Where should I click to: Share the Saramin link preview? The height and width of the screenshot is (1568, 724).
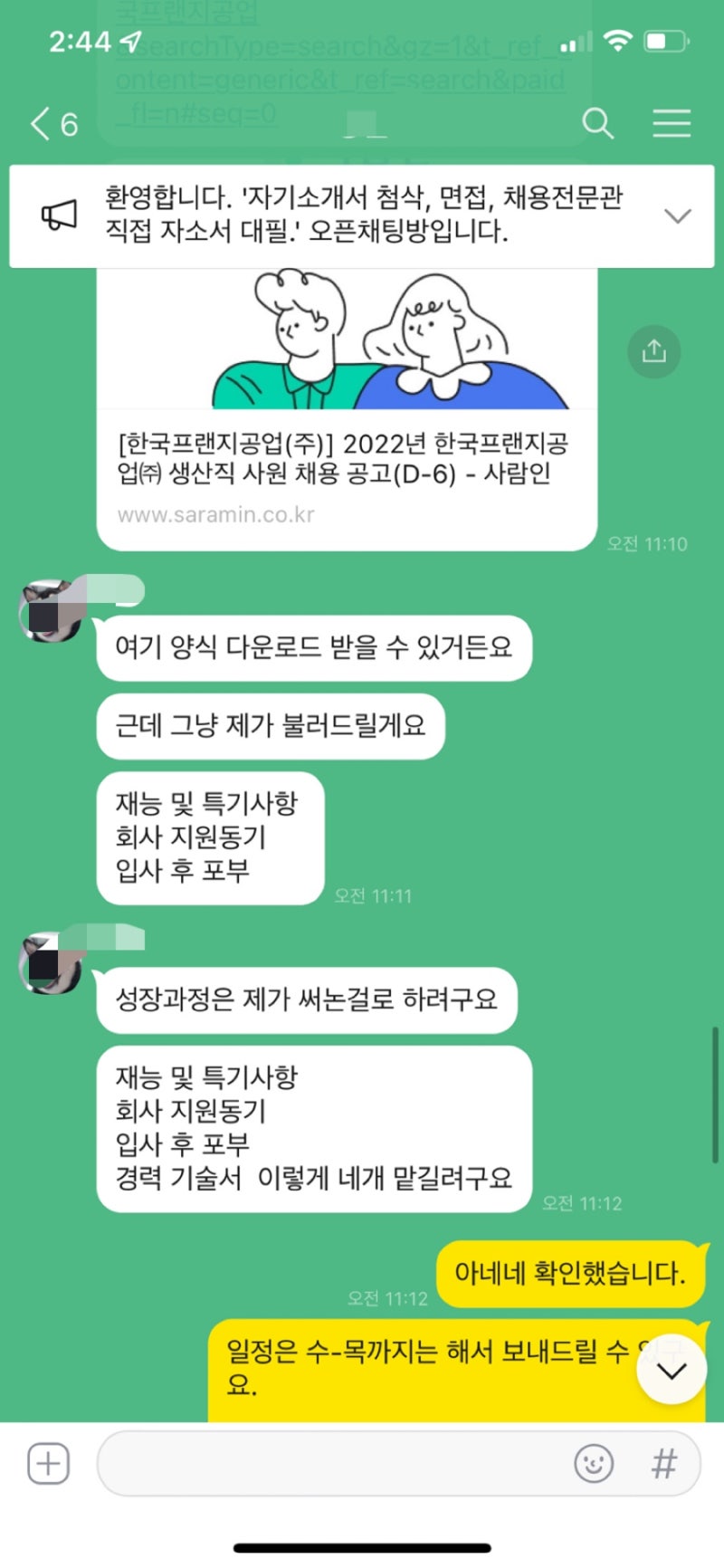click(653, 351)
